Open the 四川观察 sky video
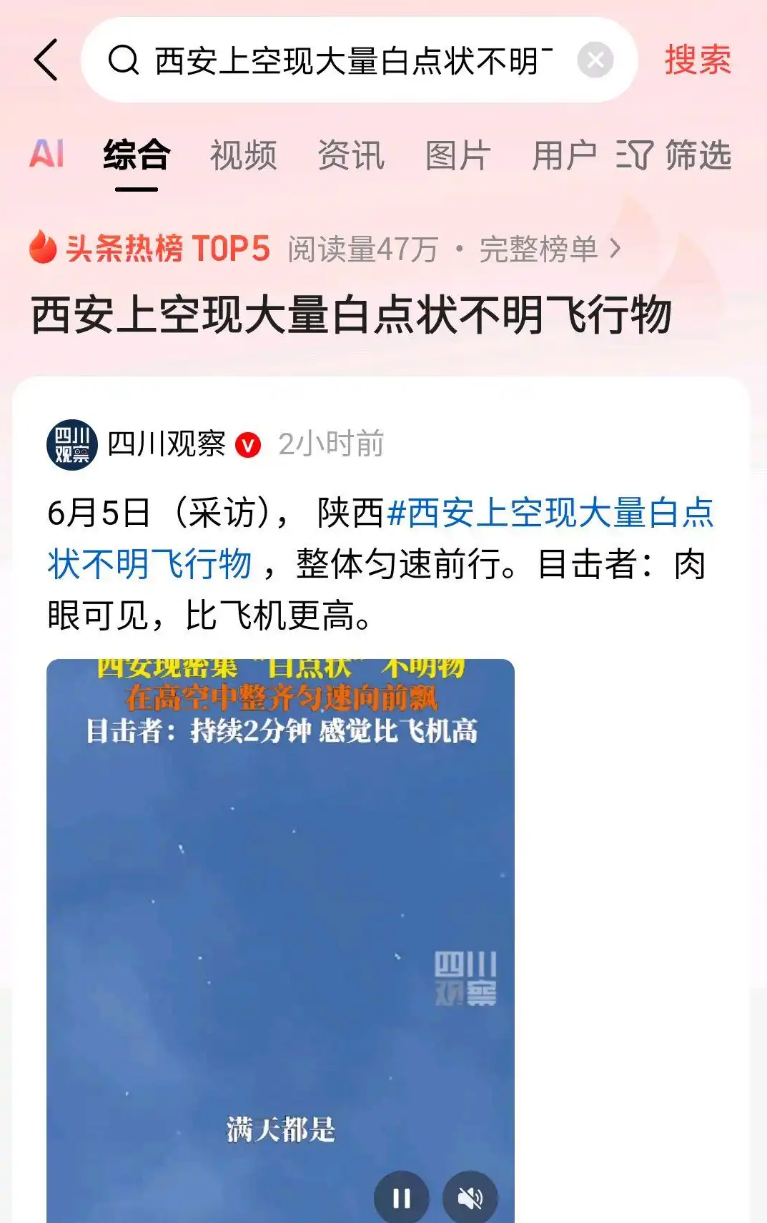The width and height of the screenshot is (767, 1223). click(280, 930)
